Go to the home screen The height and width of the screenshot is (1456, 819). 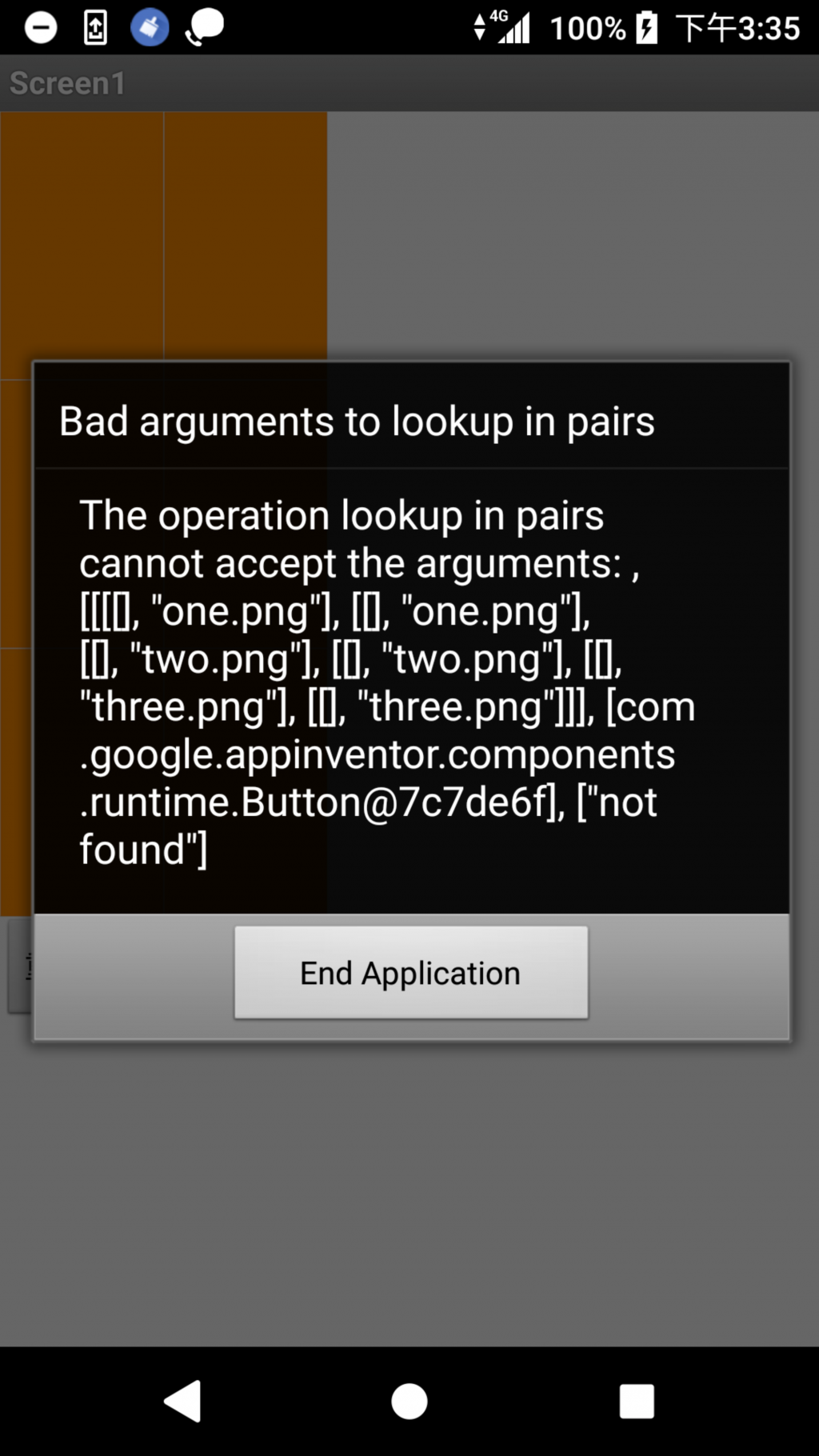tap(409, 1401)
